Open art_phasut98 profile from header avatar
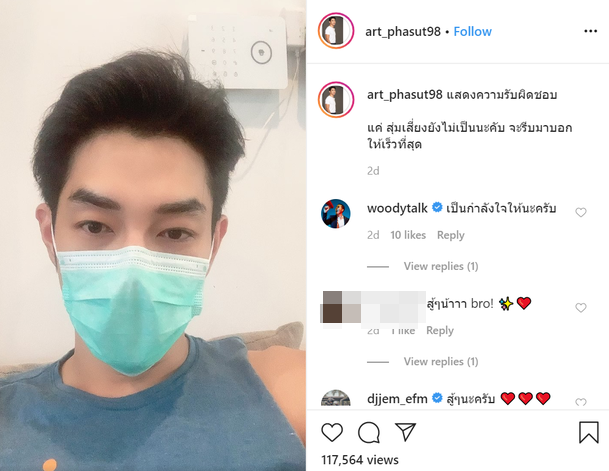The image size is (609, 471). 335,31
